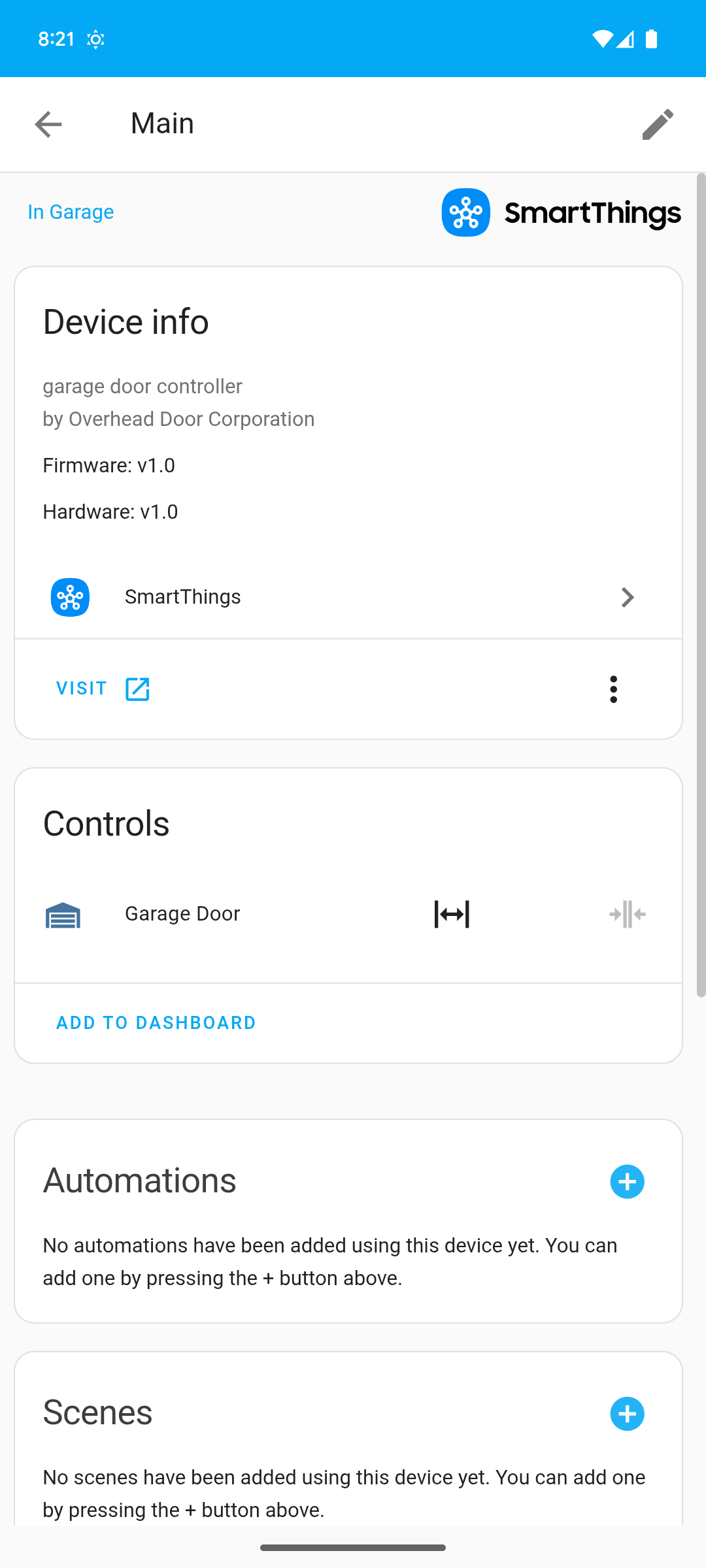Open the garage door with the open icon
Image resolution: width=706 pixels, height=1568 pixels.
pyautogui.click(x=452, y=914)
